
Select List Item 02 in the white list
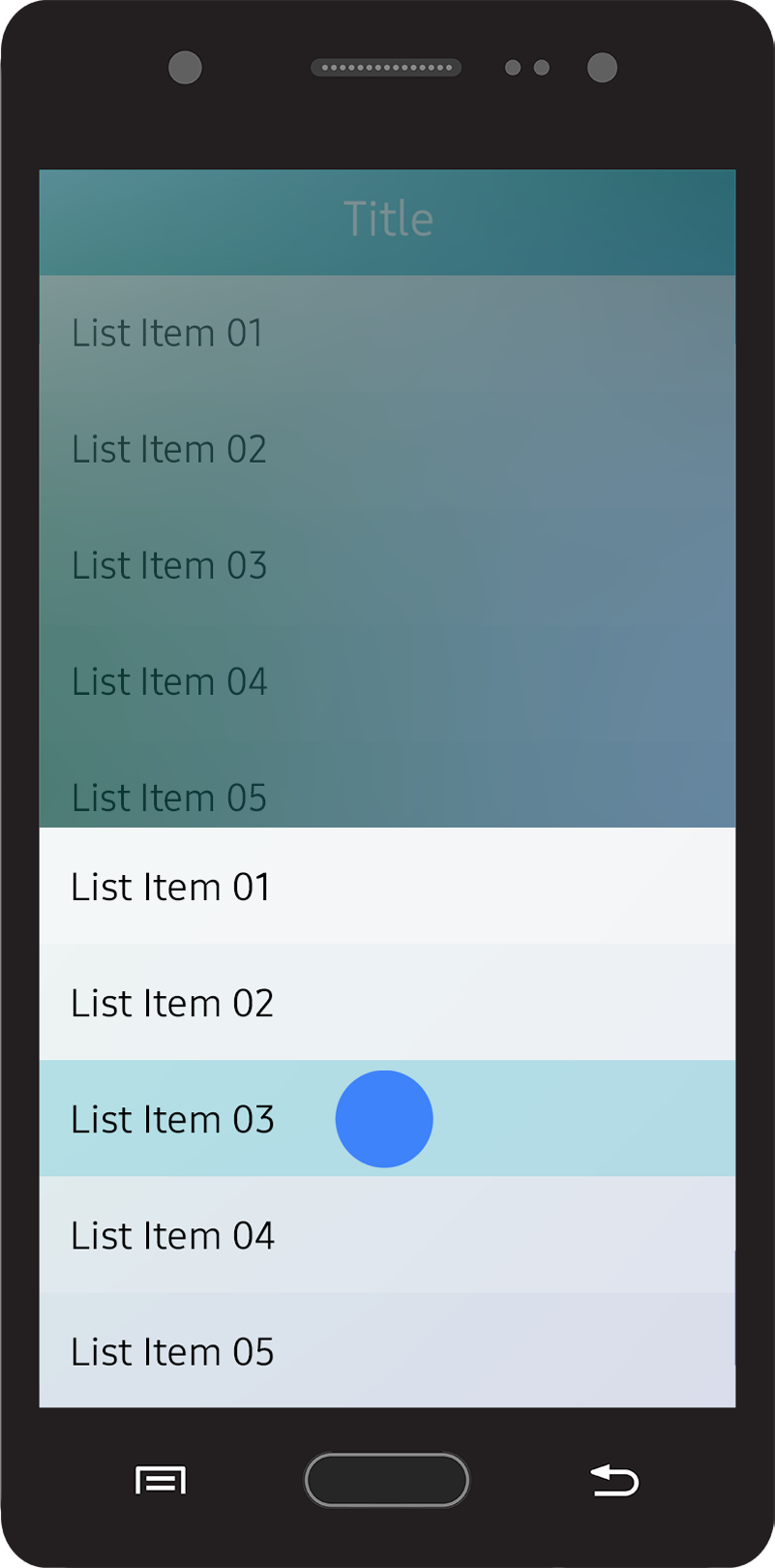[x=171, y=1003]
